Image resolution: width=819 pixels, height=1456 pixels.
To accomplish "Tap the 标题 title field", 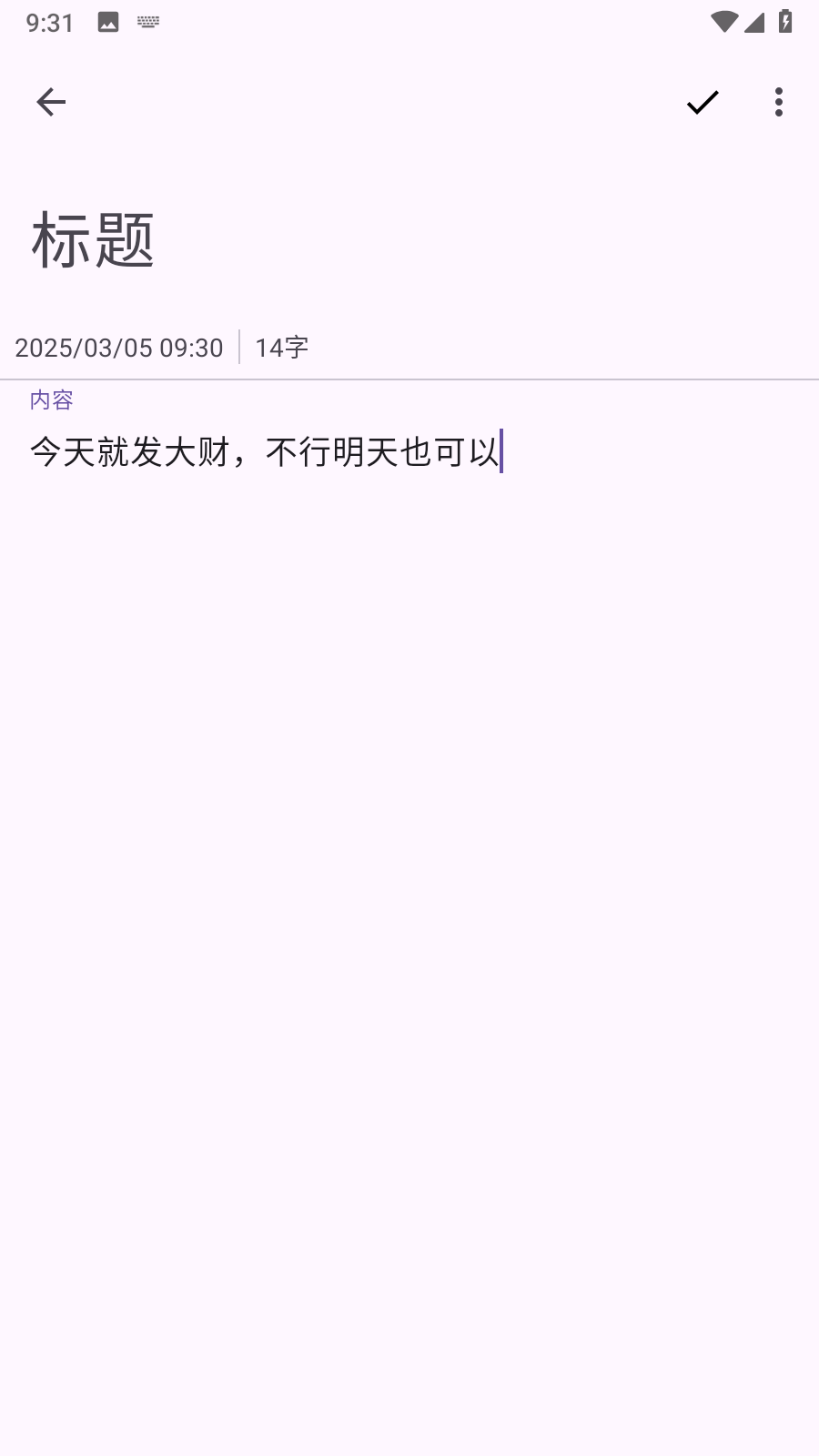I will point(409,240).
